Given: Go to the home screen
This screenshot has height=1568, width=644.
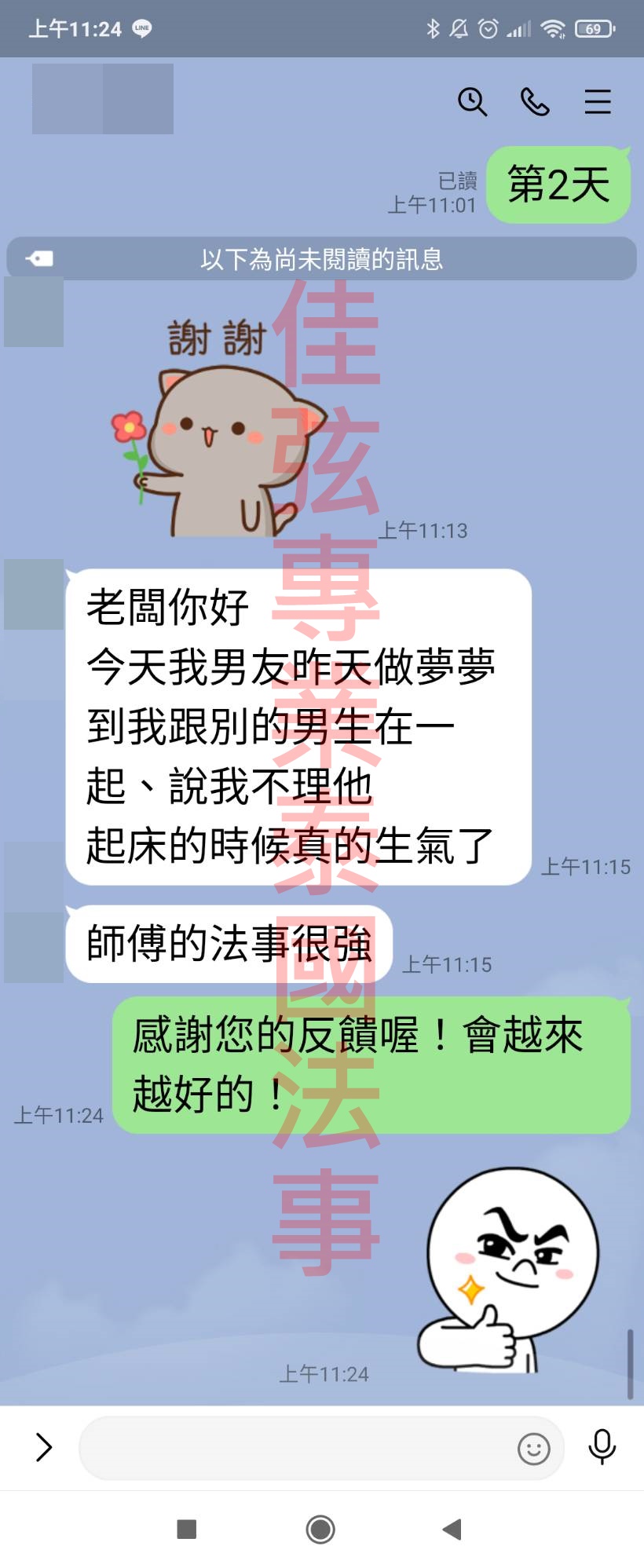Looking at the screenshot, I should [320, 1529].
